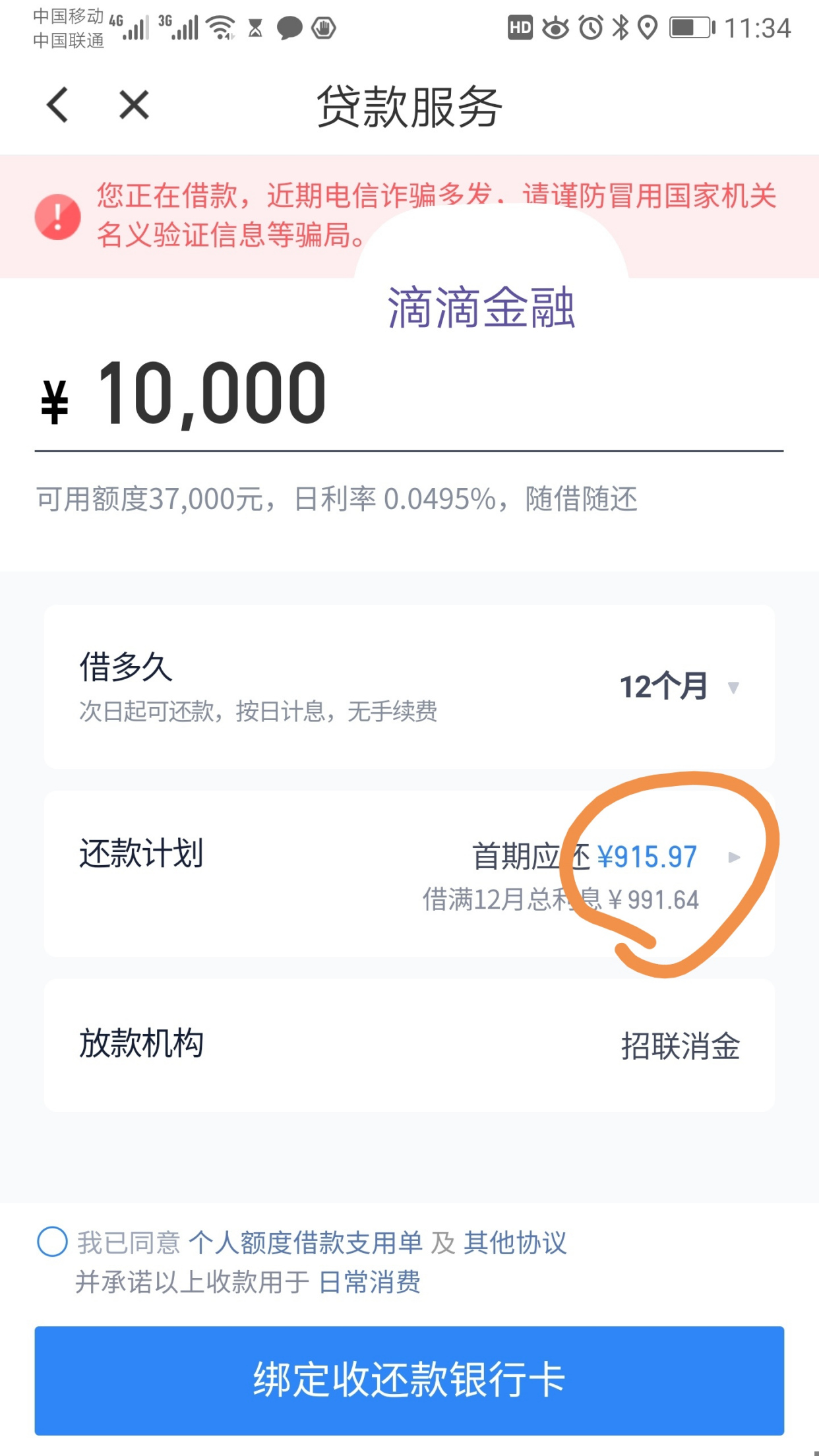
Task: Tap the 绑定收还款银行卡 blue button
Action: [x=409, y=1382]
